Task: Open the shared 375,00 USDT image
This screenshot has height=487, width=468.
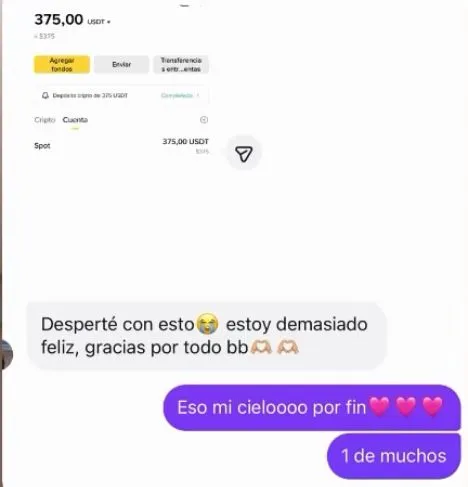Action: pyautogui.click(x=121, y=82)
